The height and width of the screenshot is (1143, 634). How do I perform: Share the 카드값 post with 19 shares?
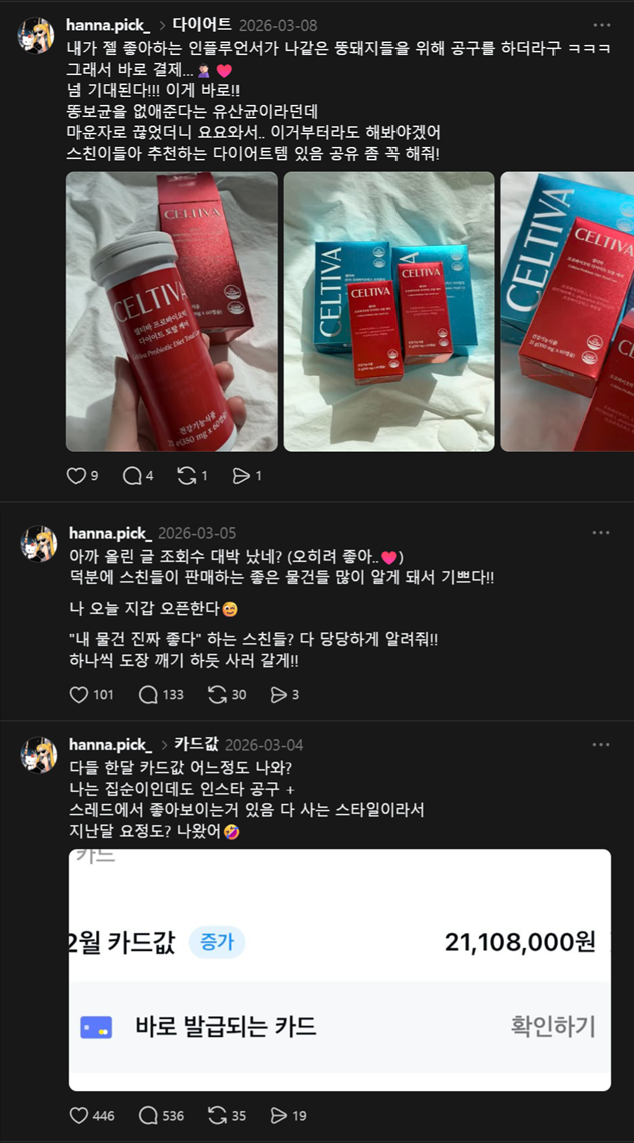pyautogui.click(x=279, y=1115)
